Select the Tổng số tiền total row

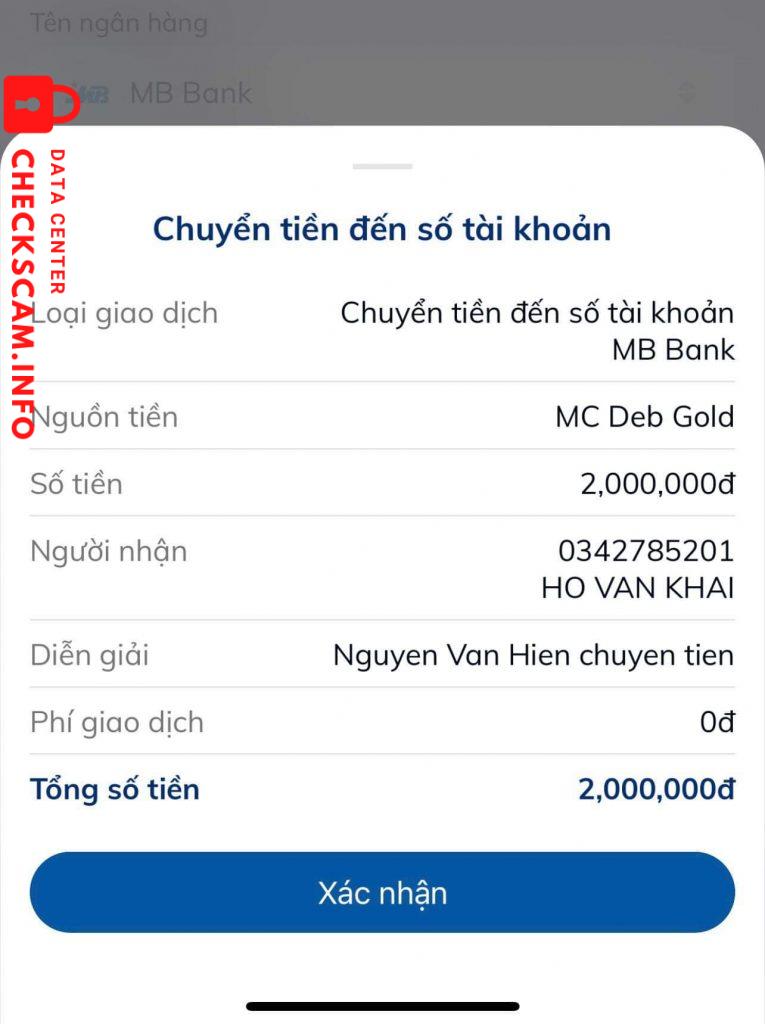pyautogui.click(x=114, y=790)
